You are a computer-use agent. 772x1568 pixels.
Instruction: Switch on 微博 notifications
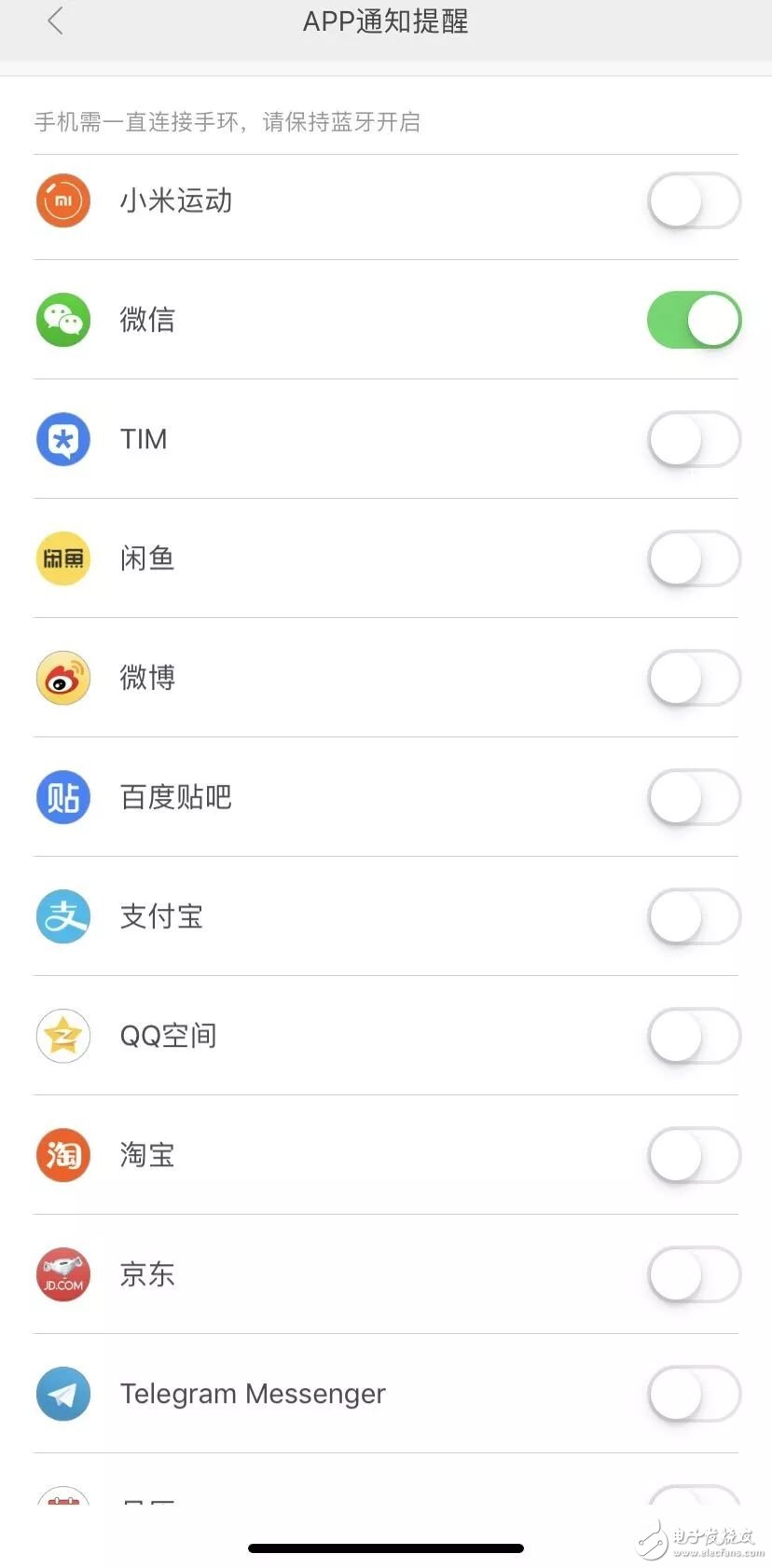click(x=694, y=678)
